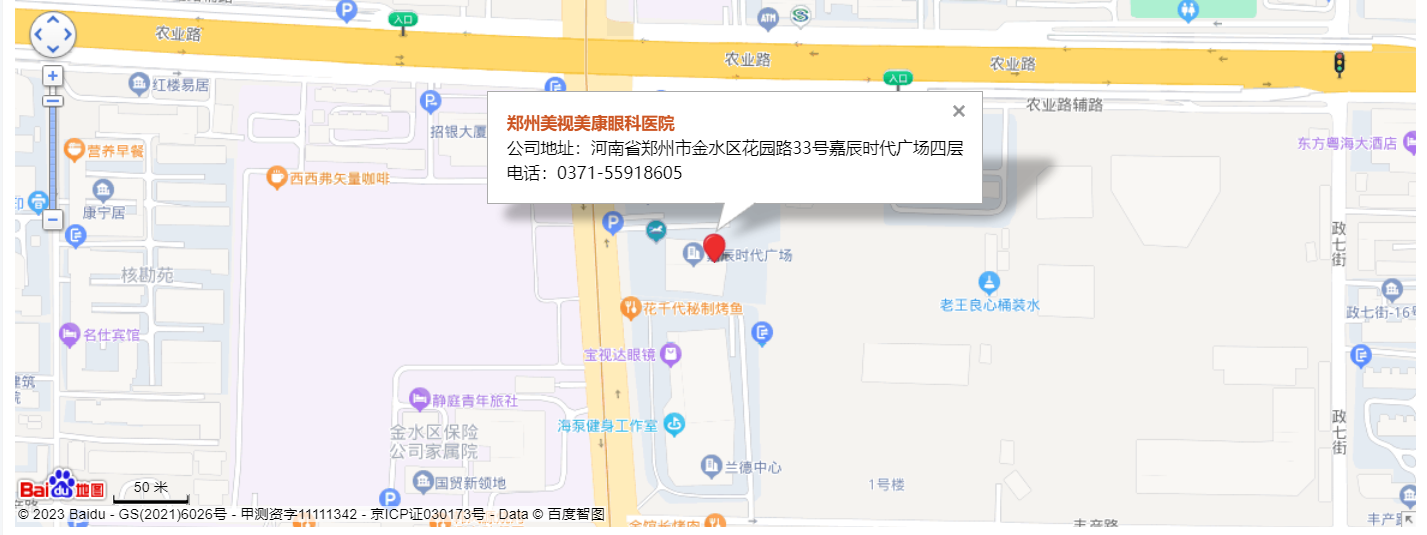The height and width of the screenshot is (535, 1427).
Task: Select the 海泵健身工作室 marker
Action: tap(675, 425)
